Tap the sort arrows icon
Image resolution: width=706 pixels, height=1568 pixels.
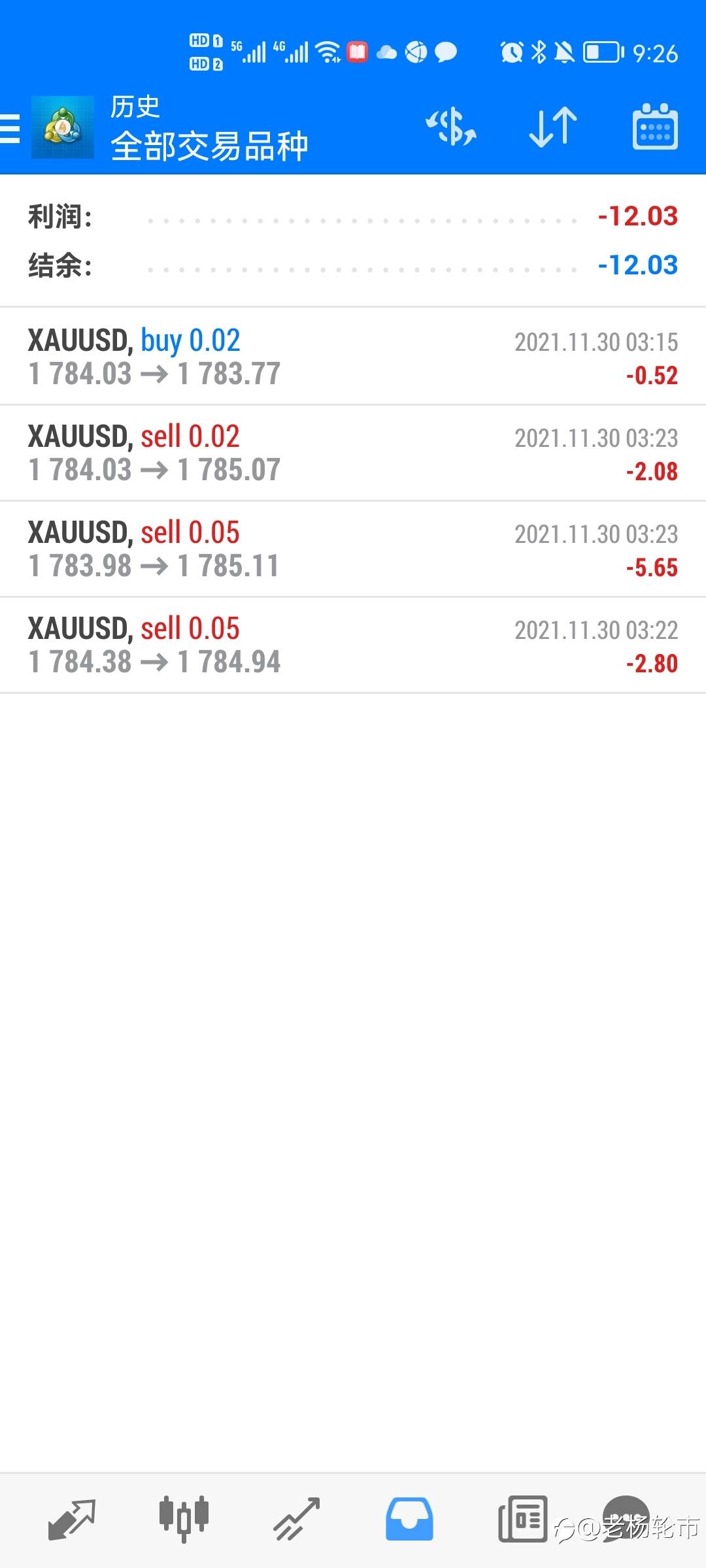pos(553,127)
